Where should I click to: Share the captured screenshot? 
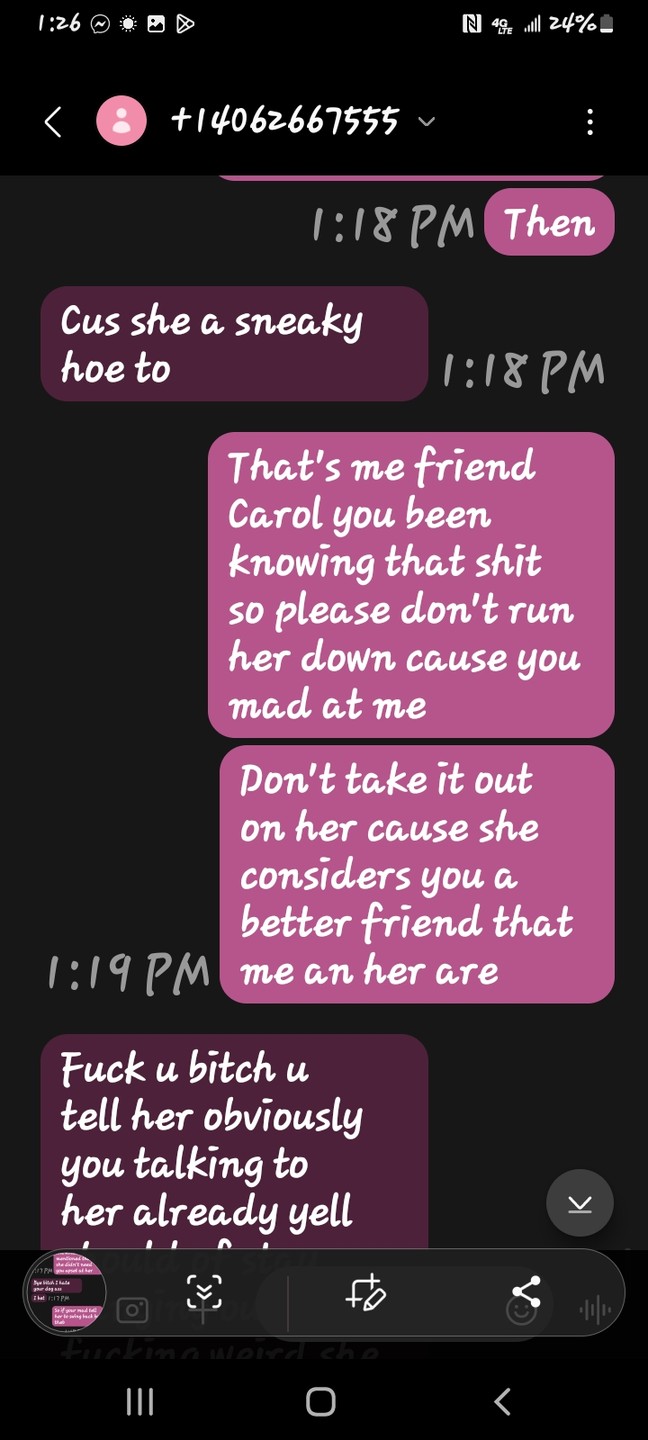tap(526, 1292)
